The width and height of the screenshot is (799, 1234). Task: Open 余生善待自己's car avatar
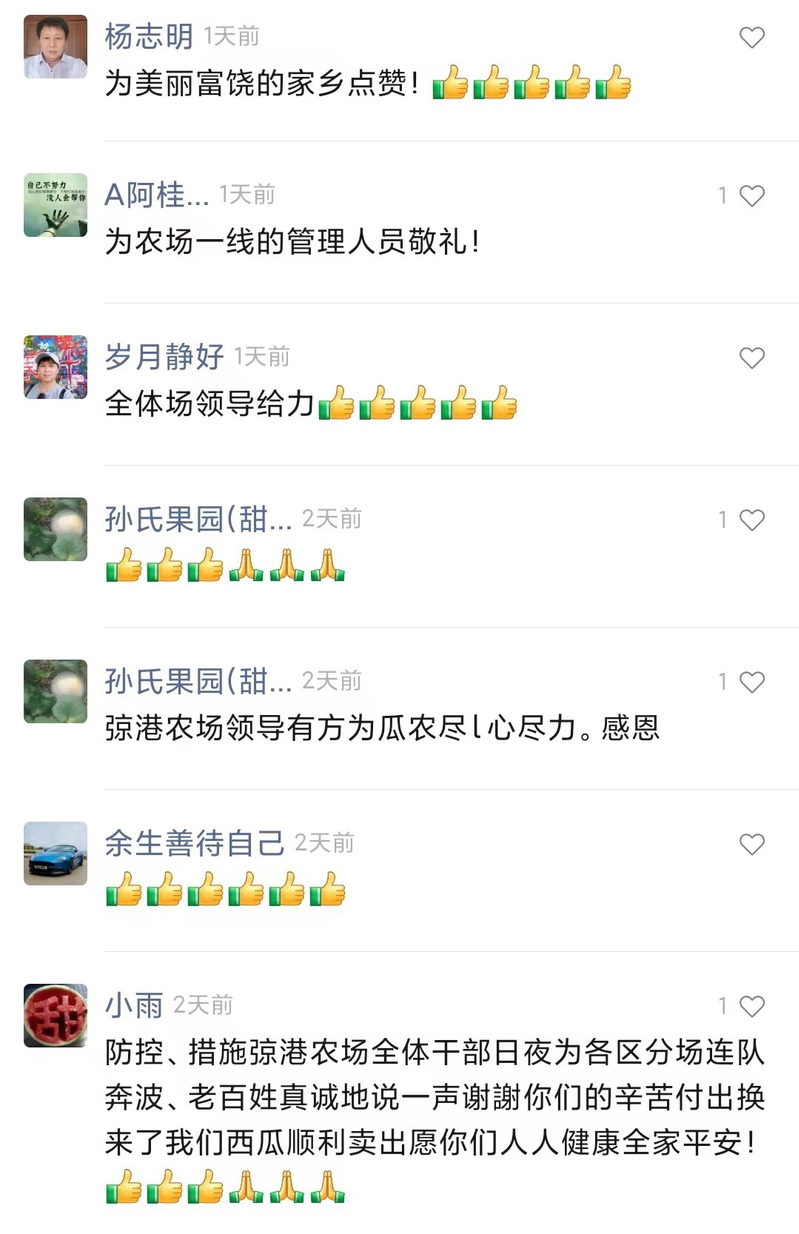(x=55, y=853)
